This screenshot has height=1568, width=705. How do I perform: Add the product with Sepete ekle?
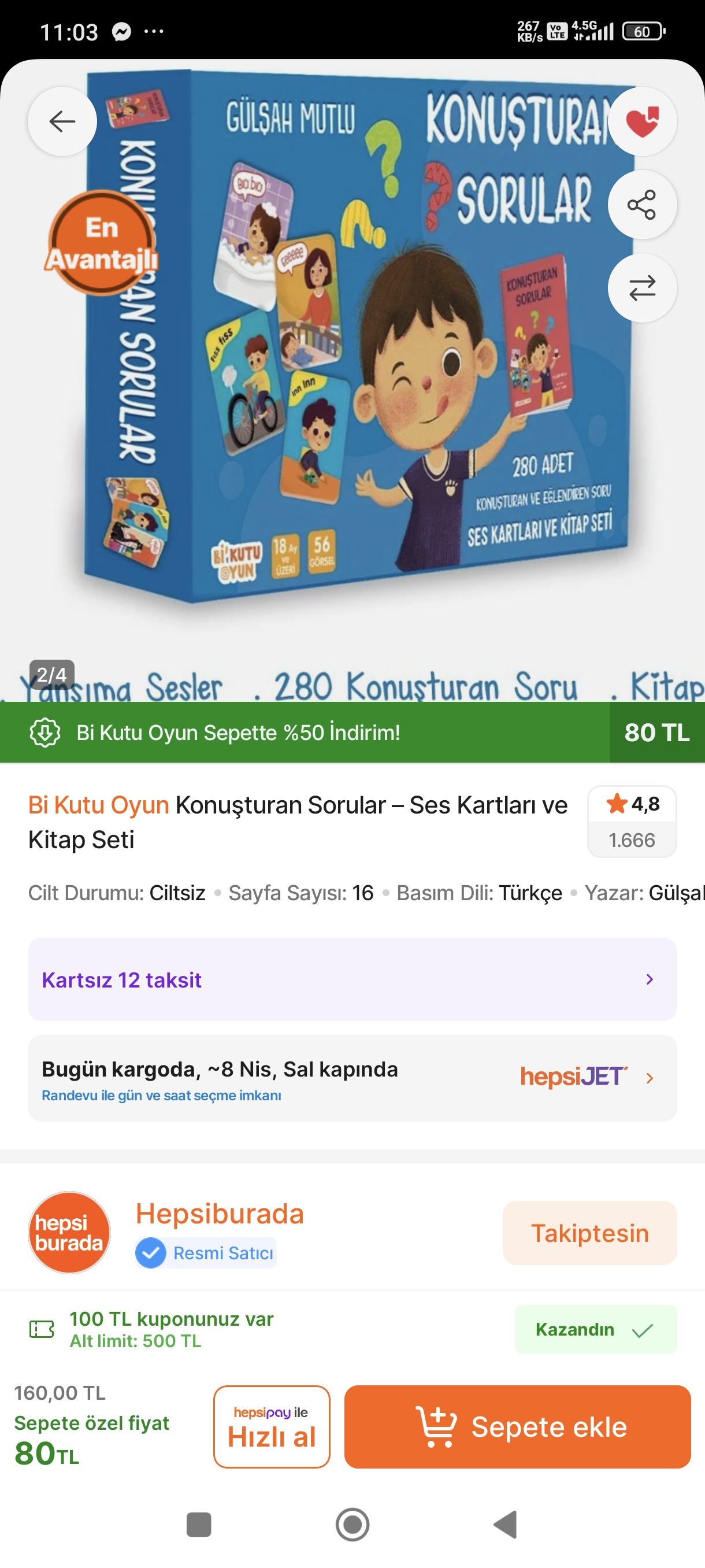click(517, 1426)
